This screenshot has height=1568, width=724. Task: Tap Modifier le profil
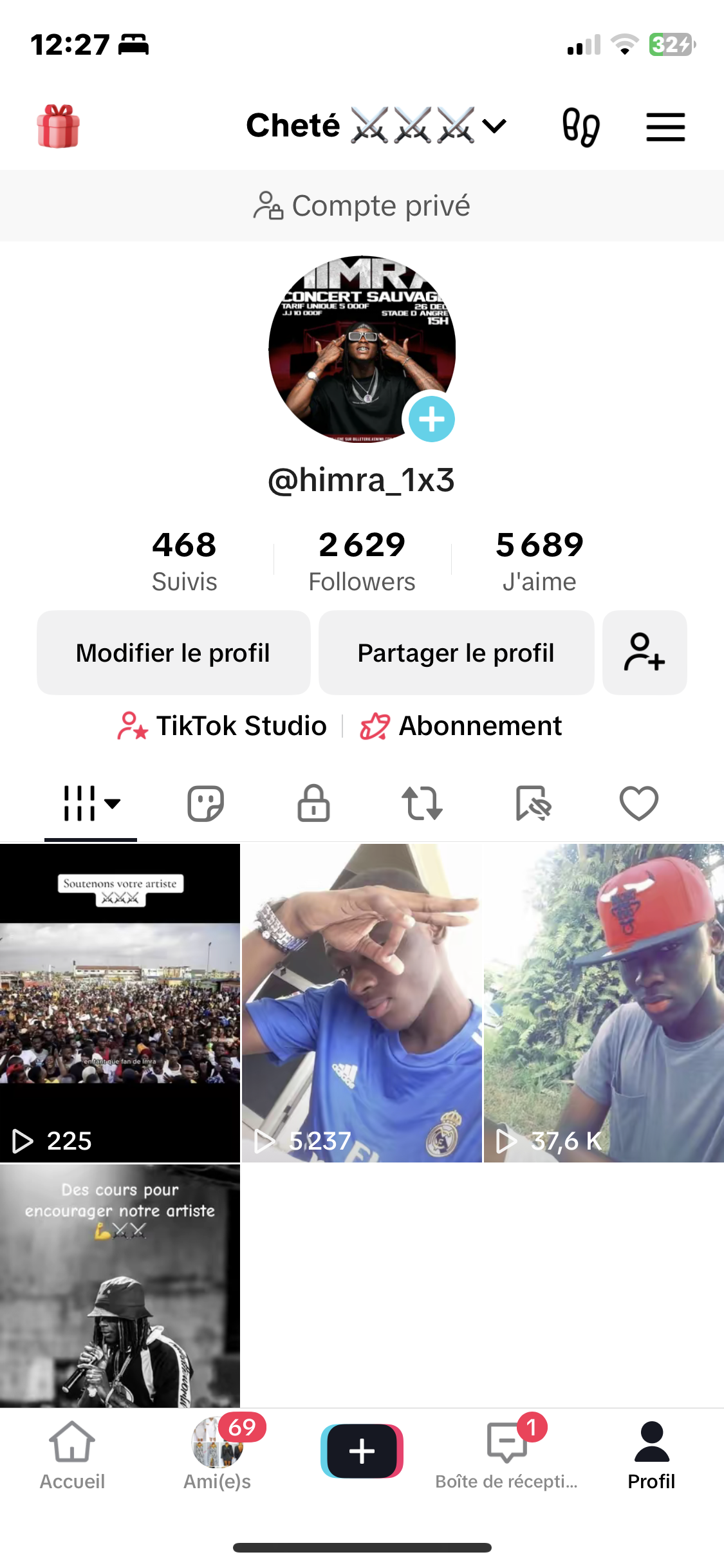tap(173, 653)
